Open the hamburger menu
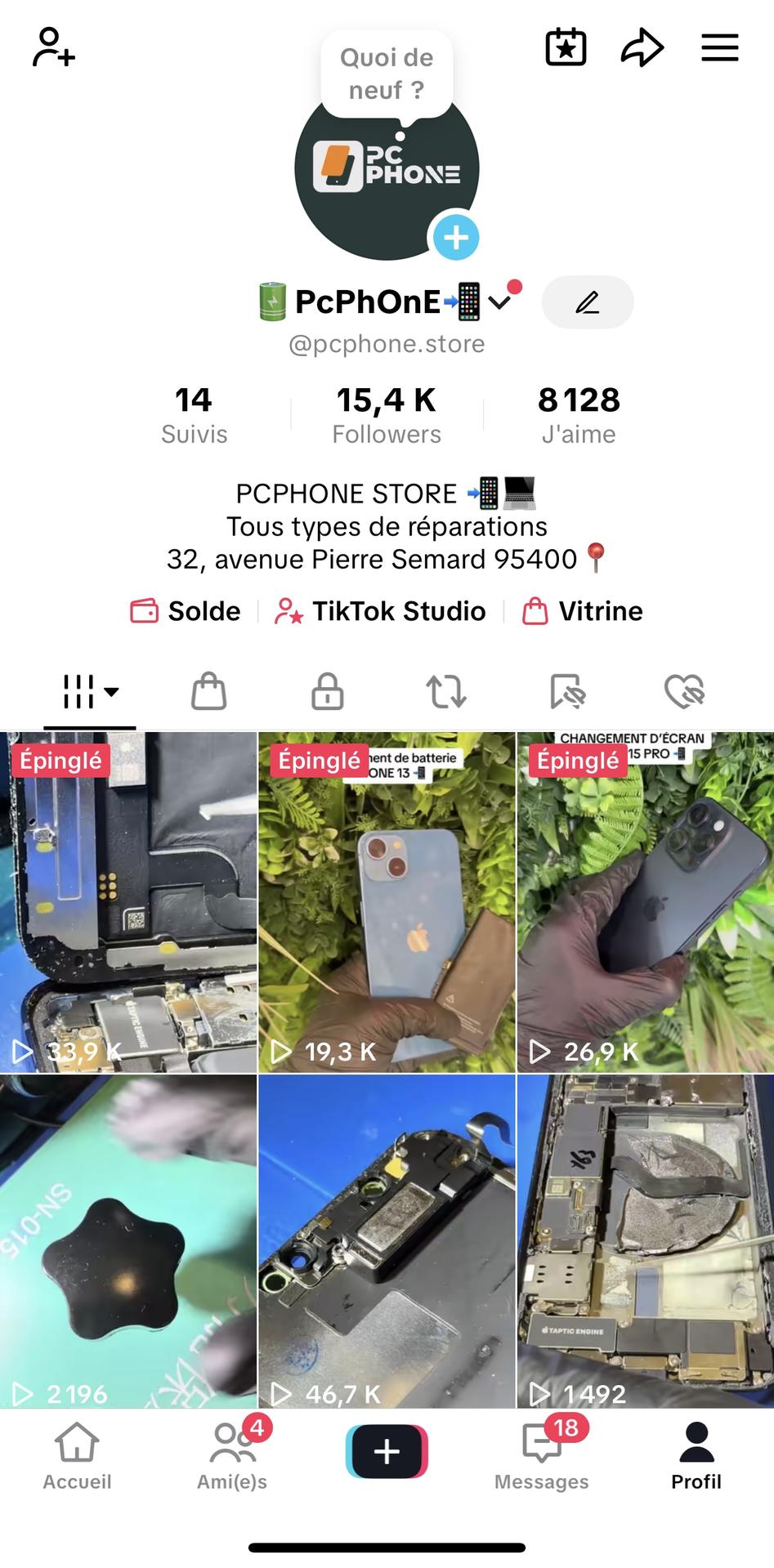The height and width of the screenshot is (1568, 774). [x=719, y=47]
